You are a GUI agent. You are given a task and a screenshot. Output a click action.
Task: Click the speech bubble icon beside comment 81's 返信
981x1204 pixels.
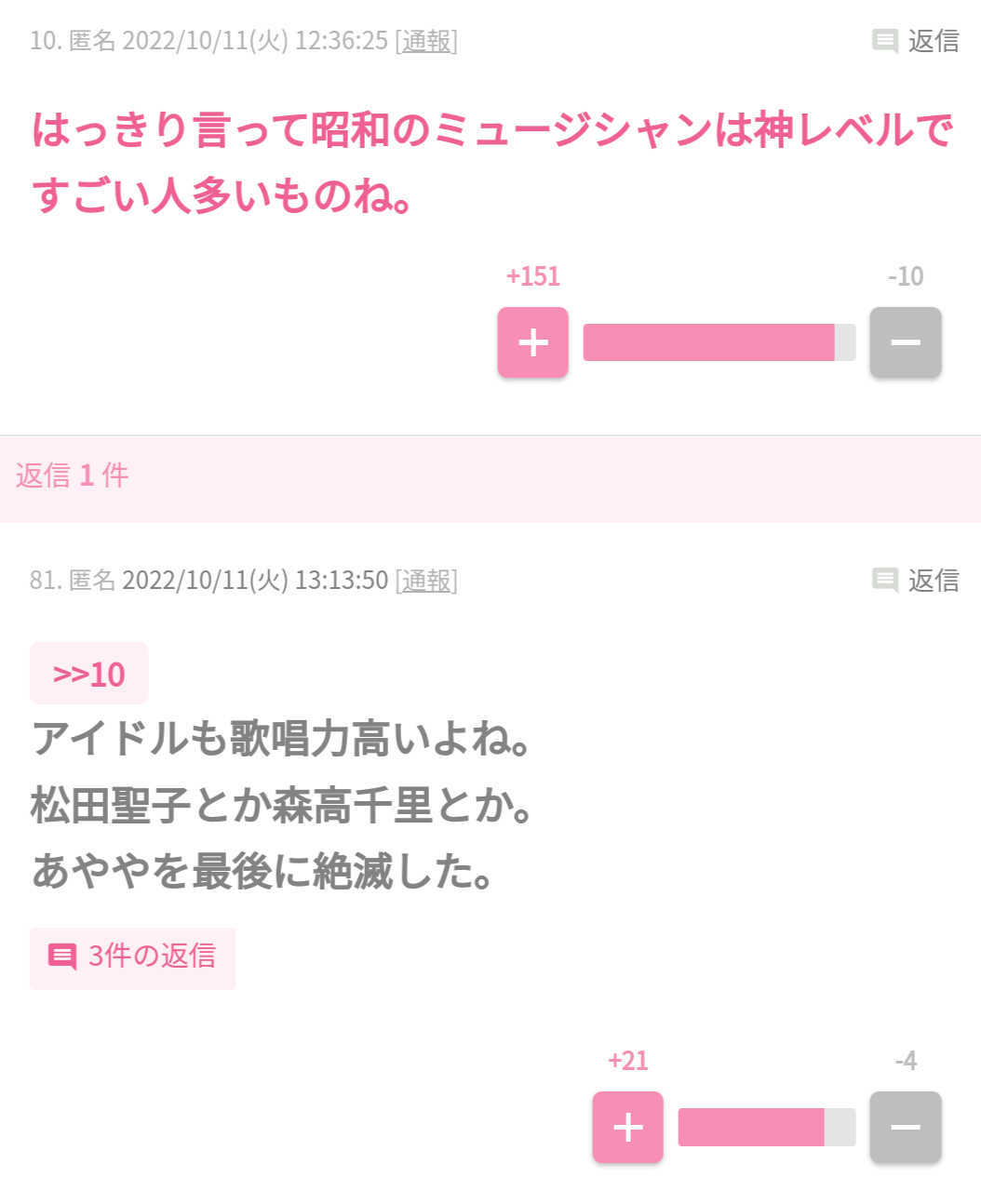click(884, 581)
